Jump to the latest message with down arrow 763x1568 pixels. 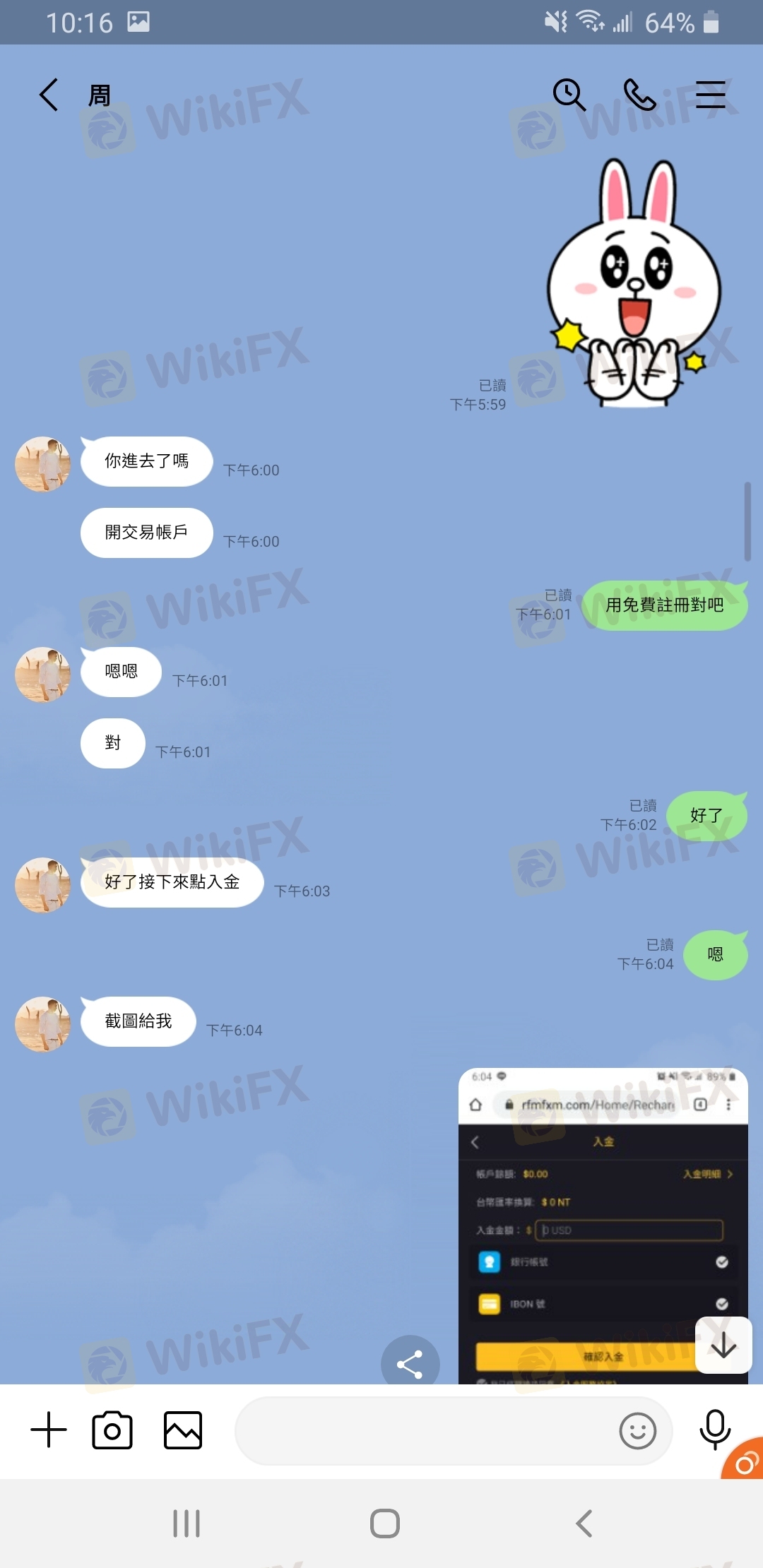pos(723,1346)
